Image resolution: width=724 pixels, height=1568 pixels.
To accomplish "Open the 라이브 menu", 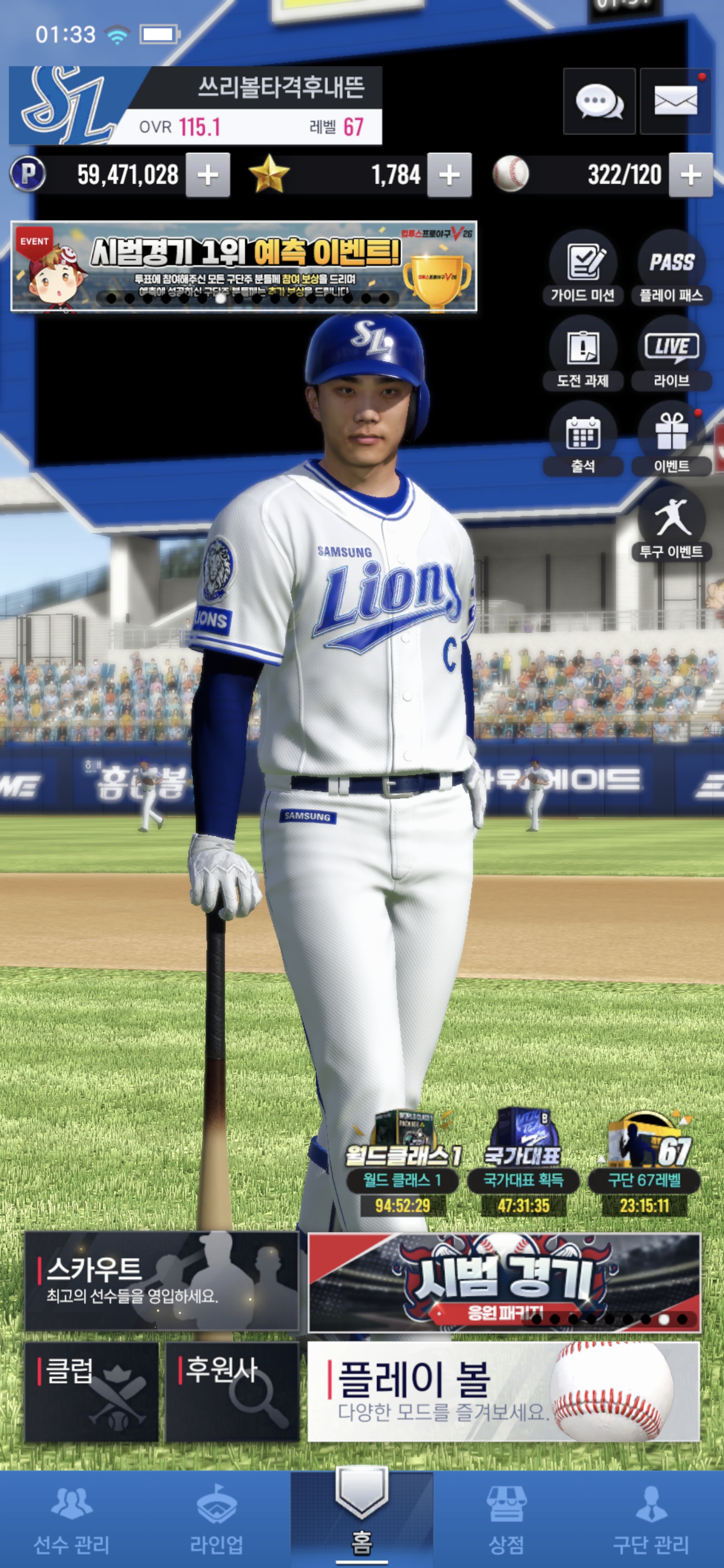I will point(672,354).
